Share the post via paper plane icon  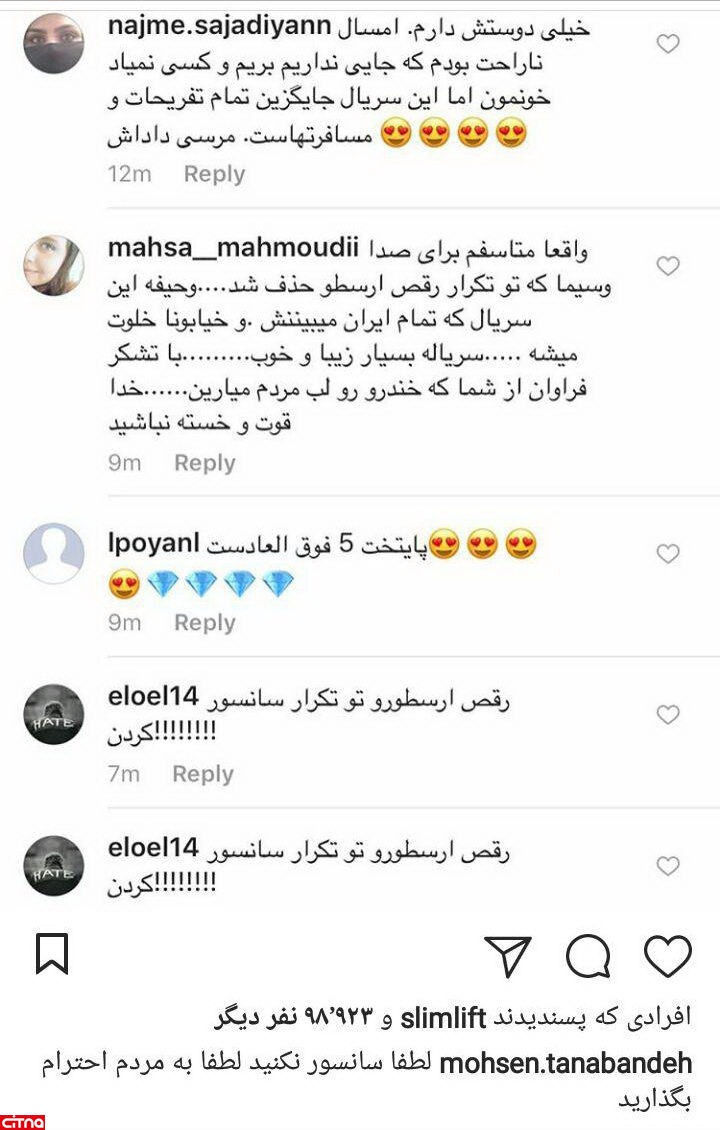507,956
